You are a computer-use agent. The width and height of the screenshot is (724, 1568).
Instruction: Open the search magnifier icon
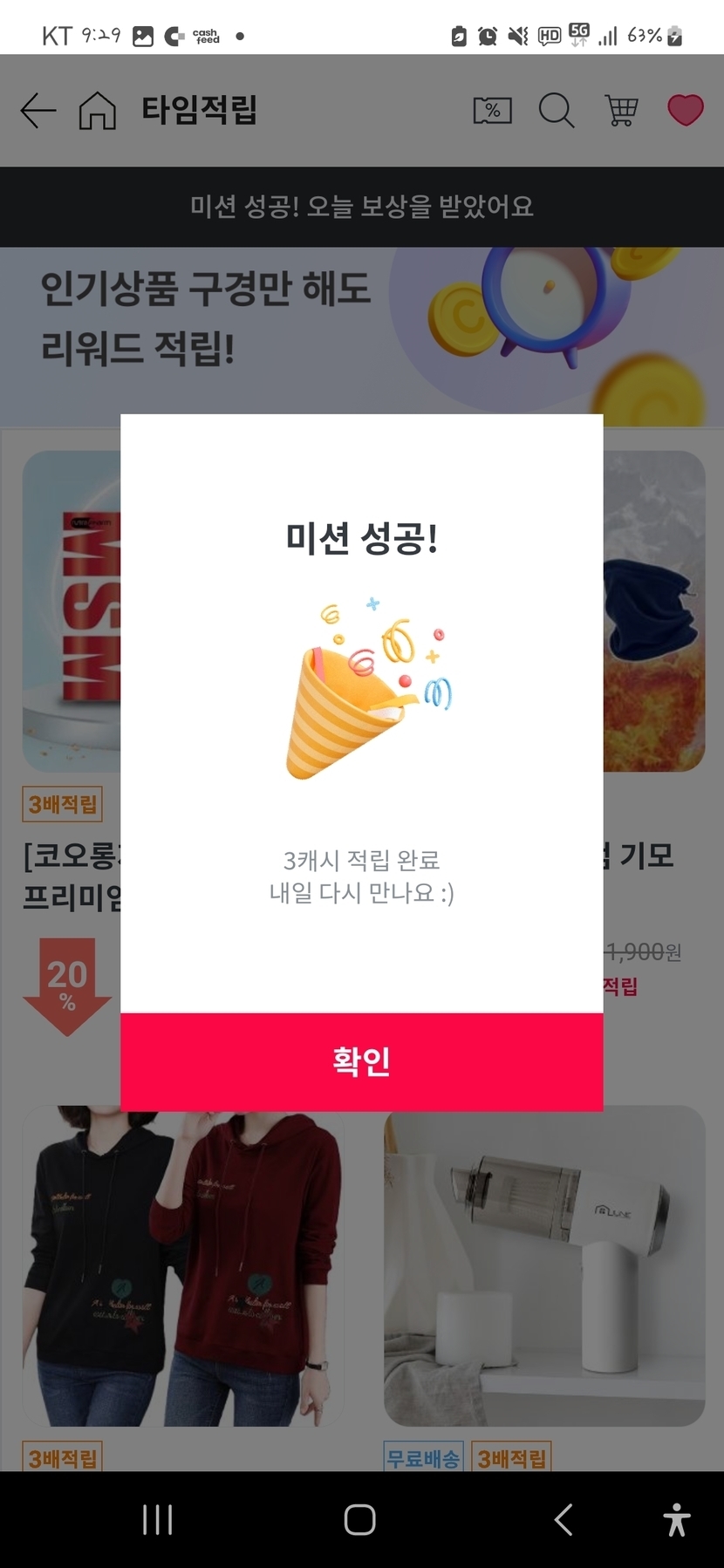tap(556, 111)
